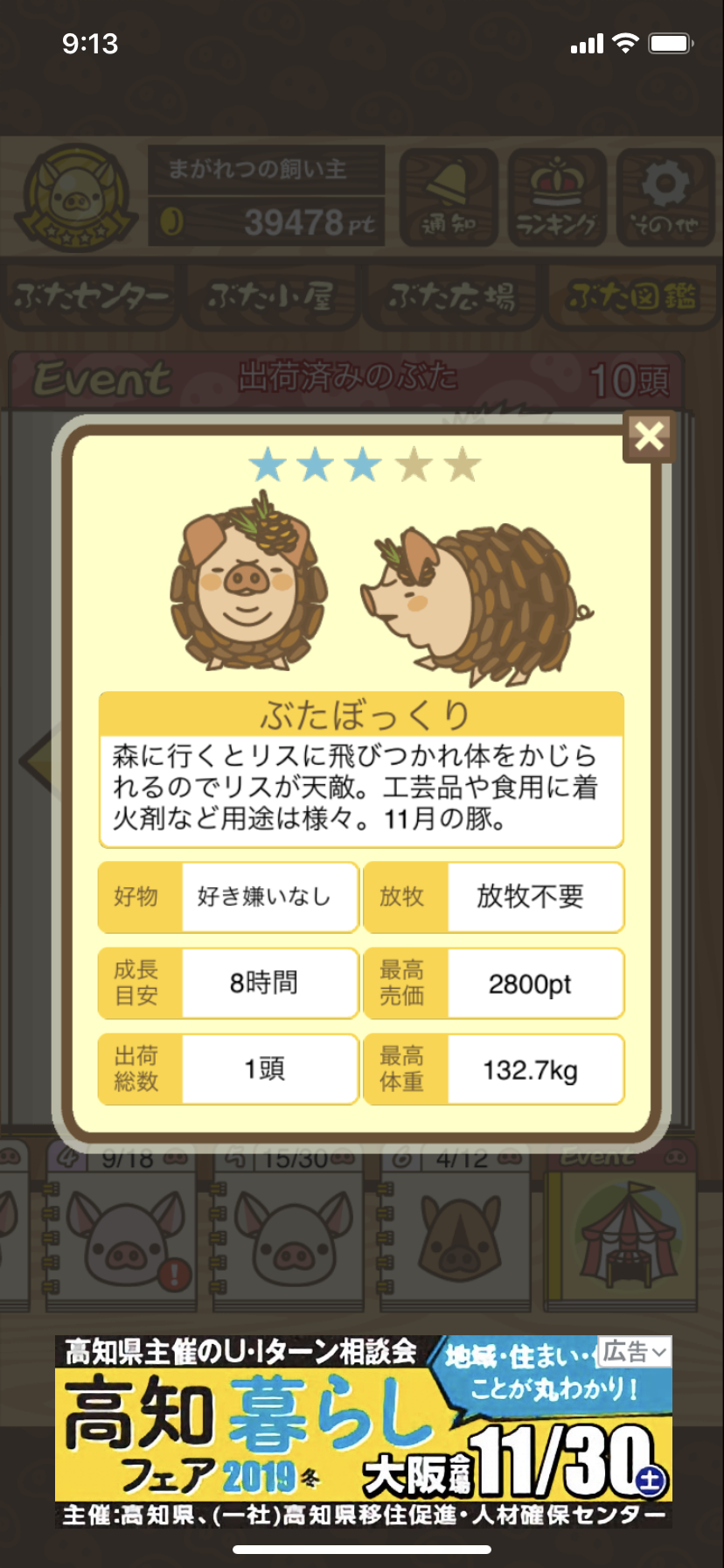Go to the previous pig with the left arrow
724x1568 pixels.
click(x=35, y=760)
